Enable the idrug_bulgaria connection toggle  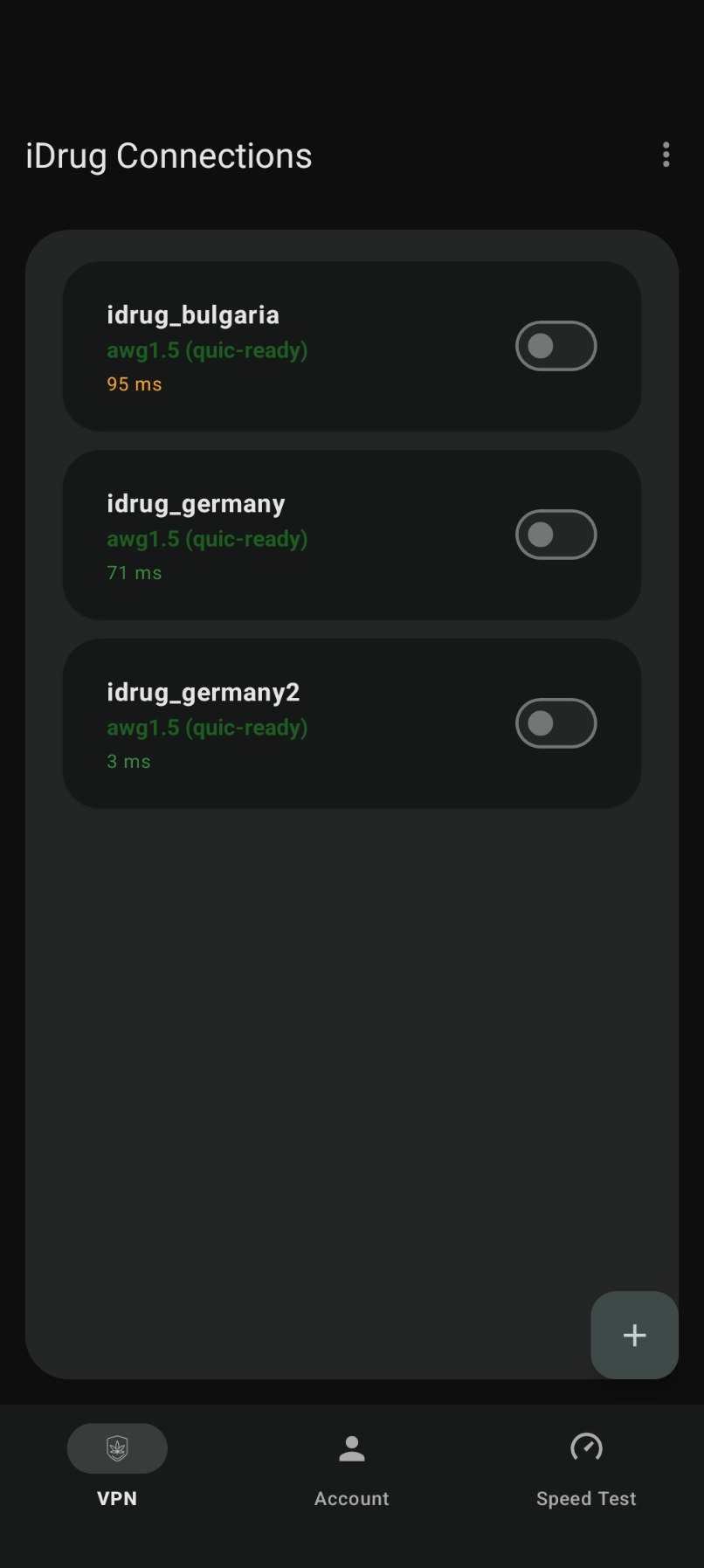(x=556, y=346)
